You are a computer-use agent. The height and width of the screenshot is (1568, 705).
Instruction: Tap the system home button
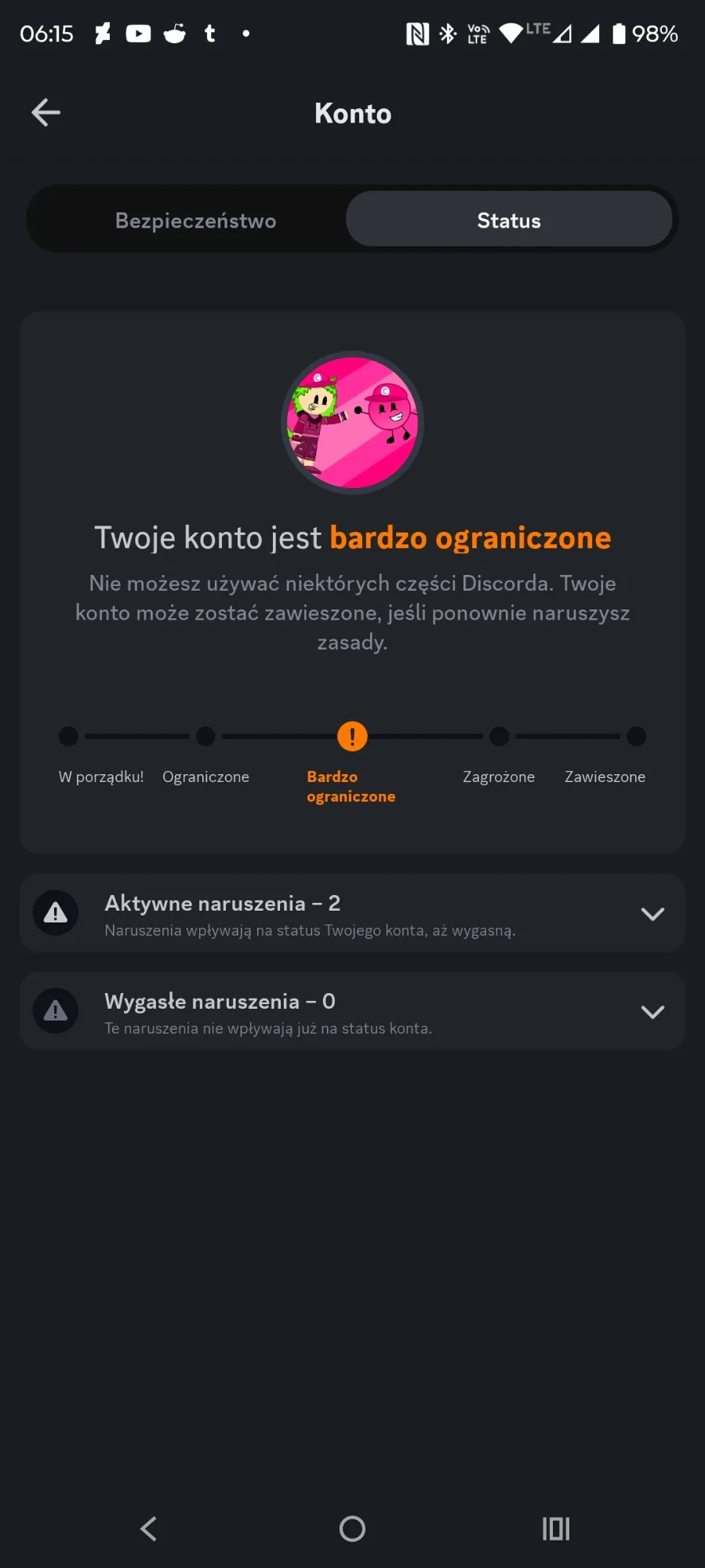352,1528
